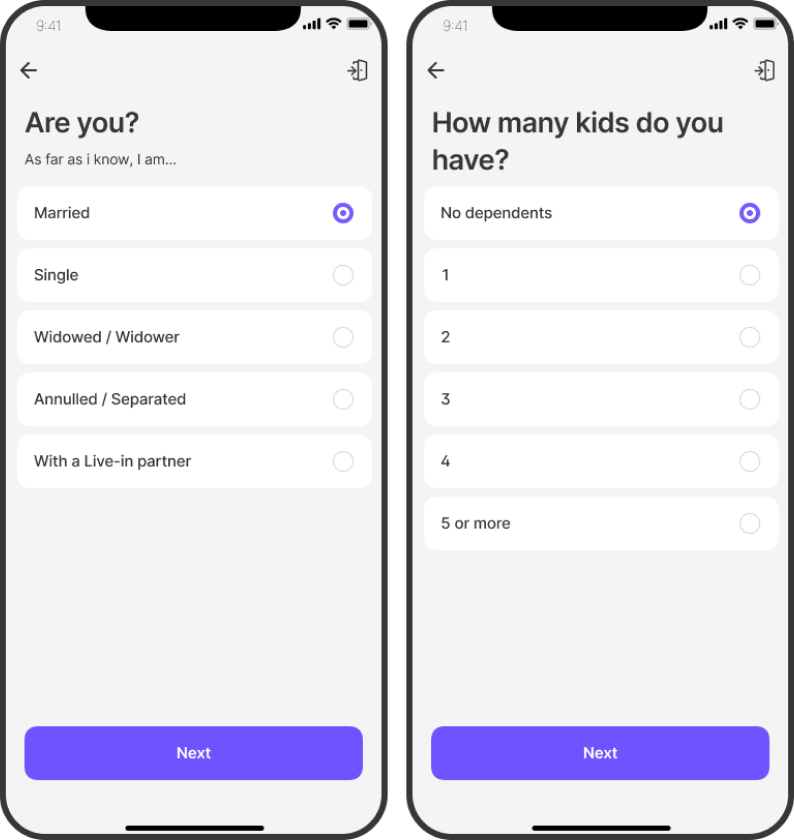
Task: Pick 3 as number of kids
Action: [x=601, y=399]
